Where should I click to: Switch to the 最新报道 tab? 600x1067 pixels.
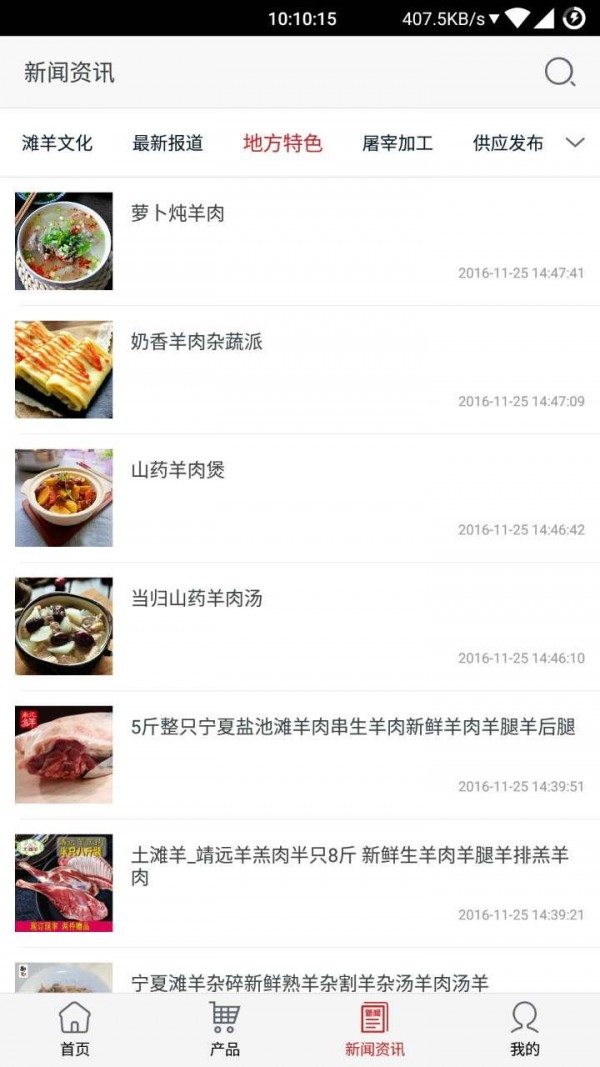tap(167, 143)
